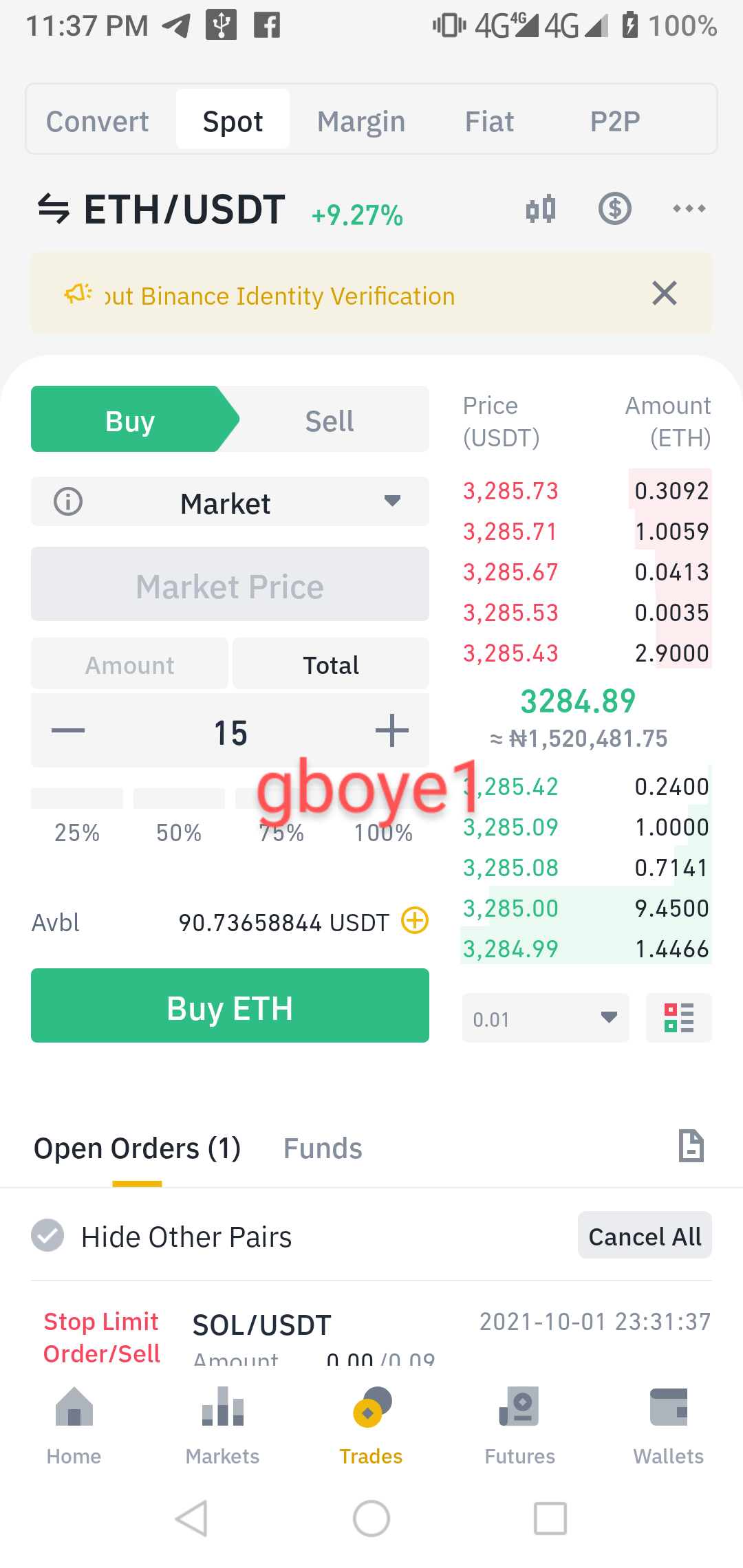Decrease the total with the minus stepper
Screen dimensions: 743x1568
point(68,730)
